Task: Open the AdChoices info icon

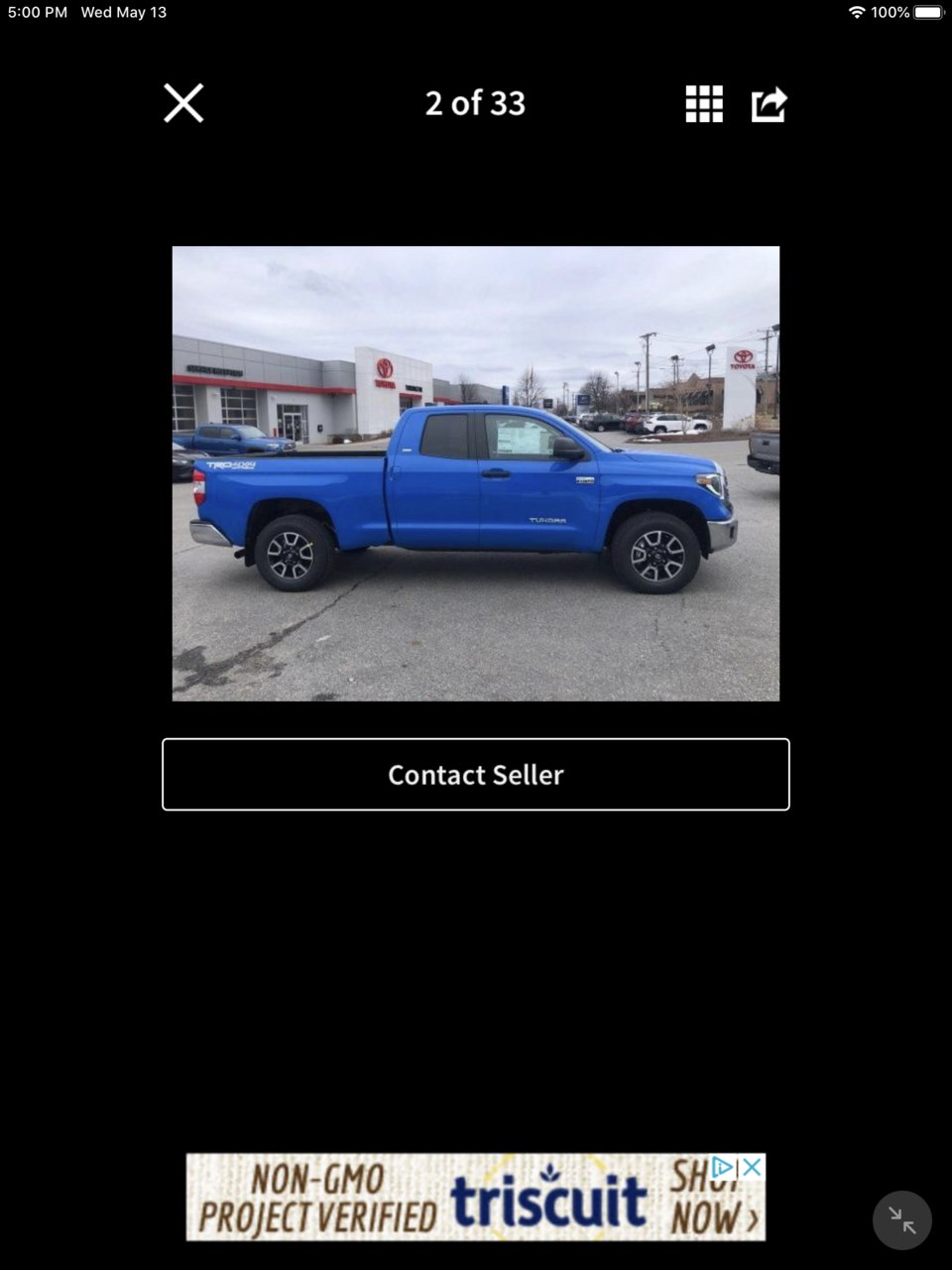Action: tap(725, 1167)
